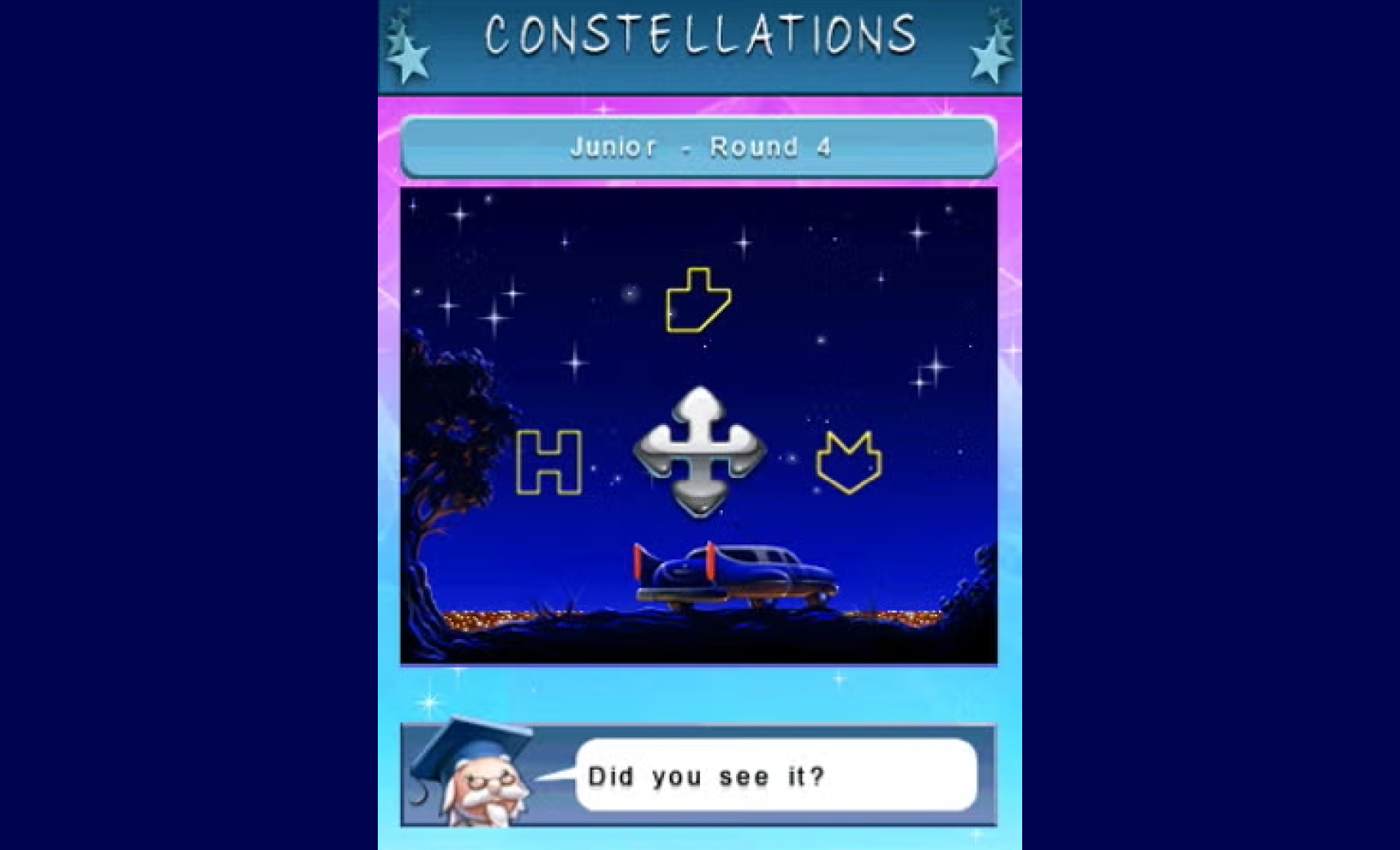
Task: Select the arrow-shaped constellation at the top
Action: coord(697,301)
